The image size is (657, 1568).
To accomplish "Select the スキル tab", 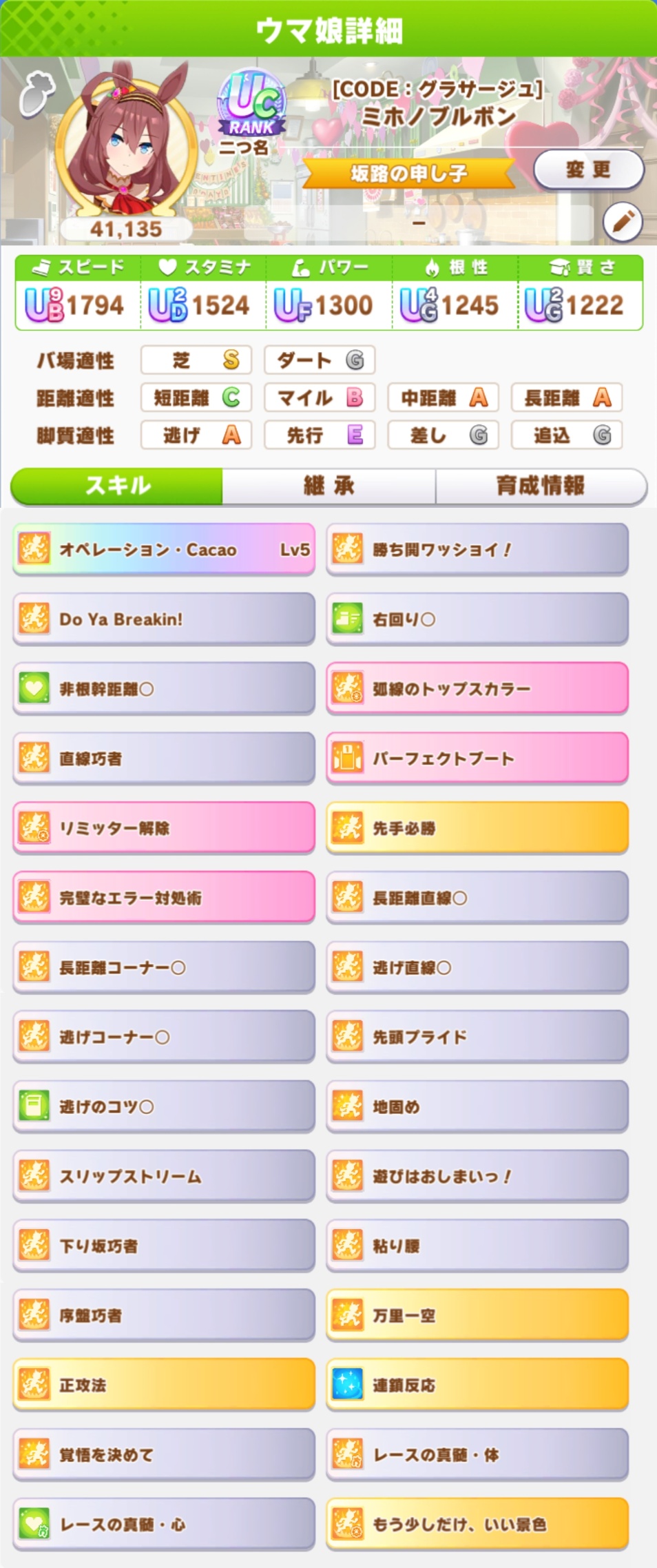I will [x=117, y=486].
